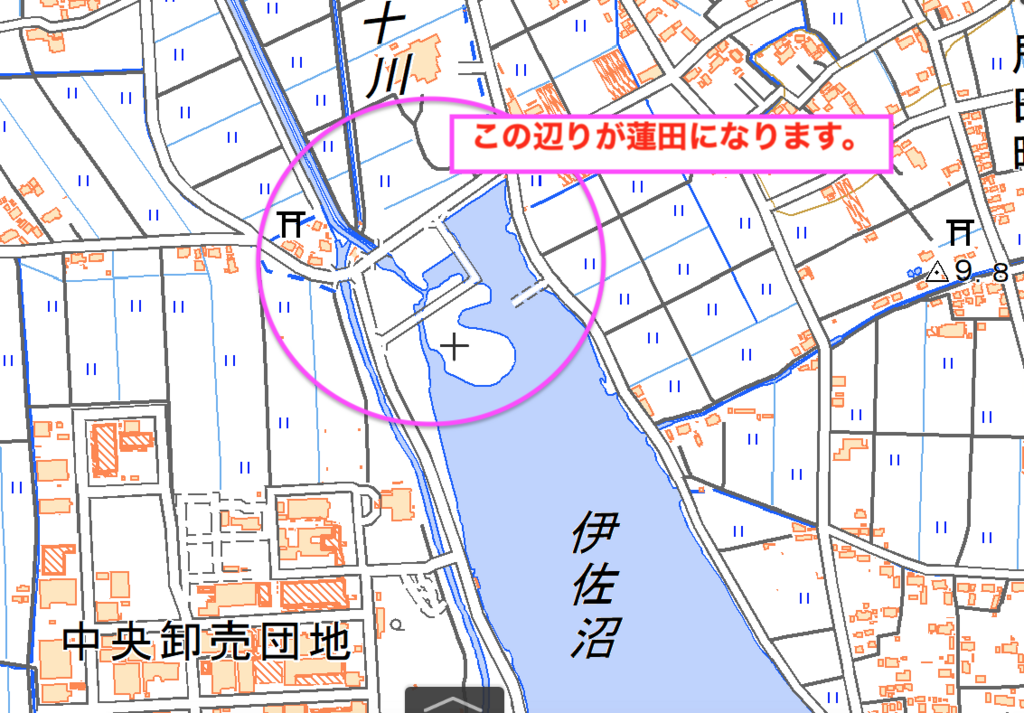Viewport: 1024px width, 713px height.
Task: Expand the bottom panel with the up chevron
Action: pos(455,701)
